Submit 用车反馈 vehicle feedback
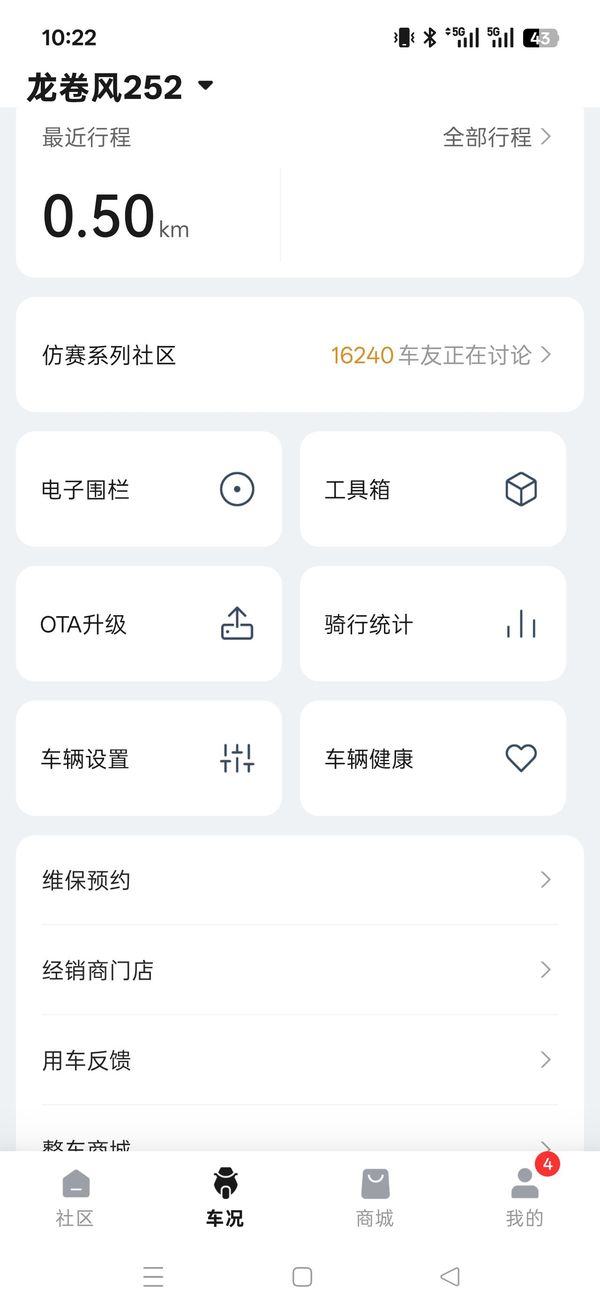 pos(299,1060)
